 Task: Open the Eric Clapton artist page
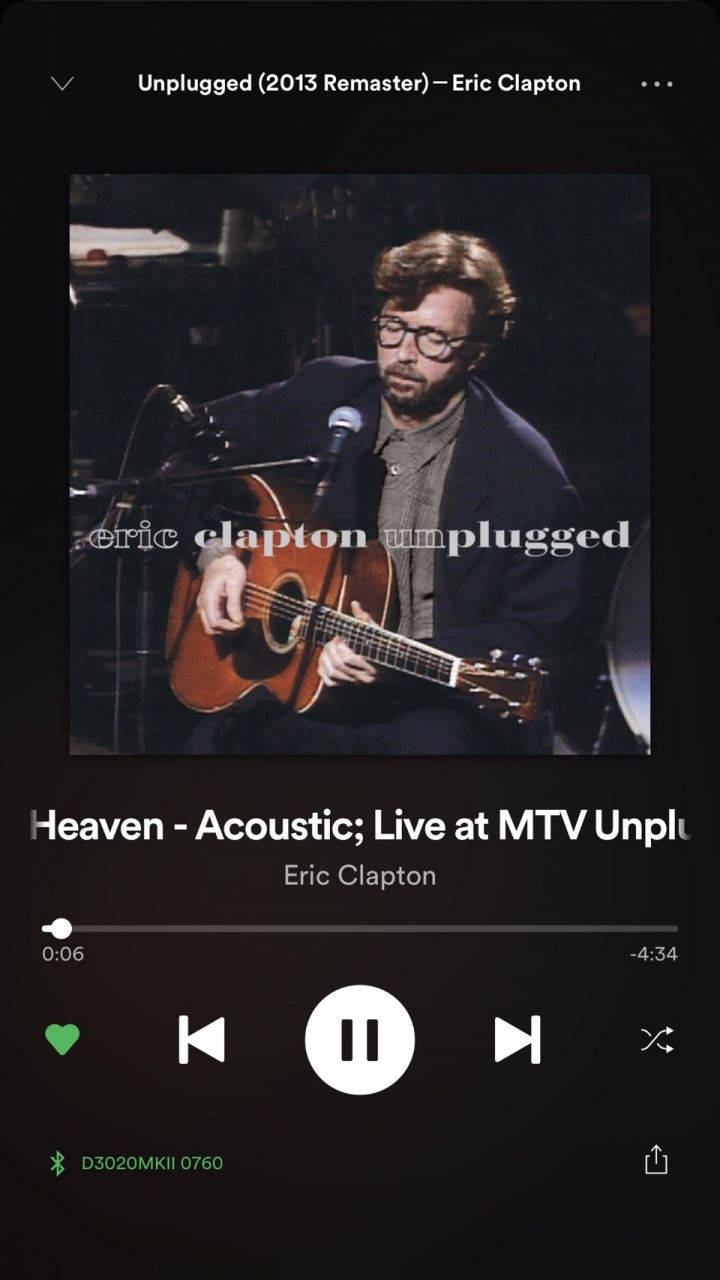tap(360, 876)
